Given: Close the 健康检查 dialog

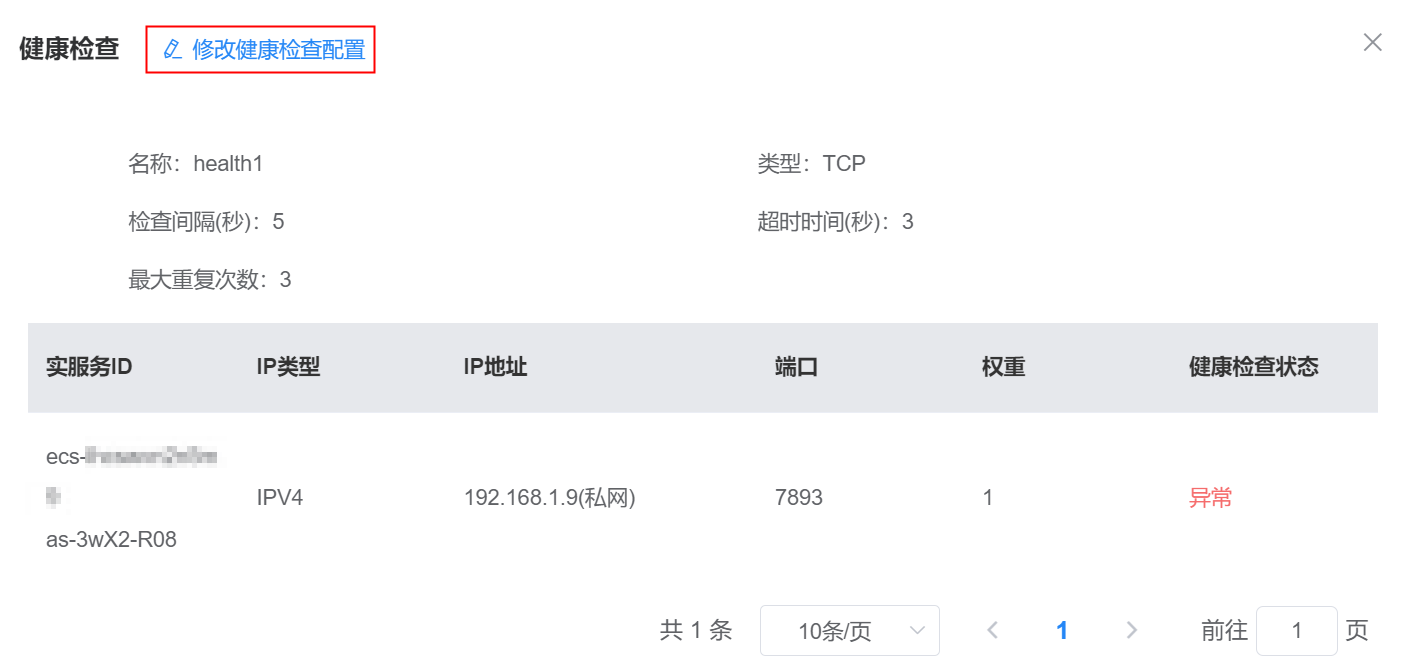Looking at the screenshot, I should [1372, 42].
